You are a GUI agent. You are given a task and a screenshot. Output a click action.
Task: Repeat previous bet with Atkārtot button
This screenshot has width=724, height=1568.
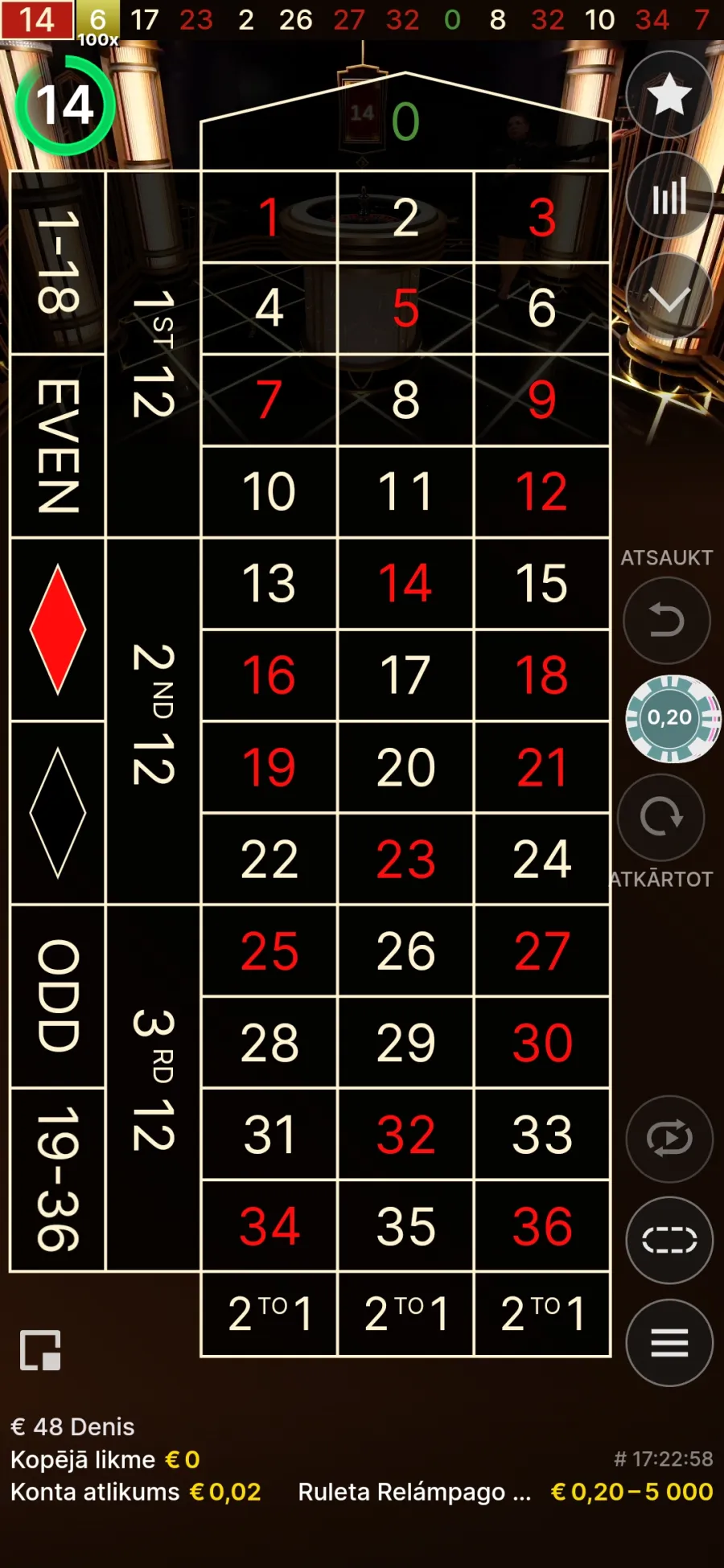tap(661, 818)
